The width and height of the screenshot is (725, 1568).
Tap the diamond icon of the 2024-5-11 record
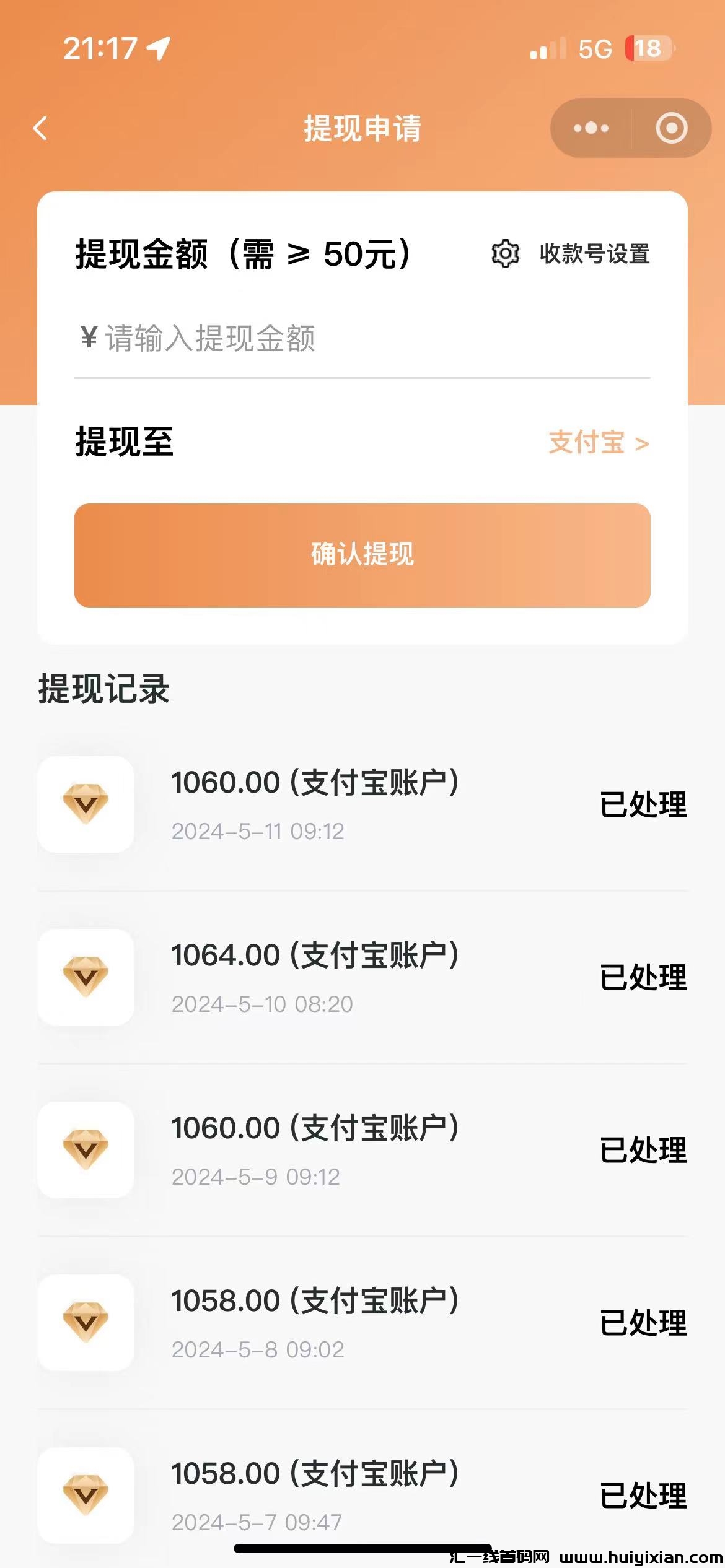[86, 803]
